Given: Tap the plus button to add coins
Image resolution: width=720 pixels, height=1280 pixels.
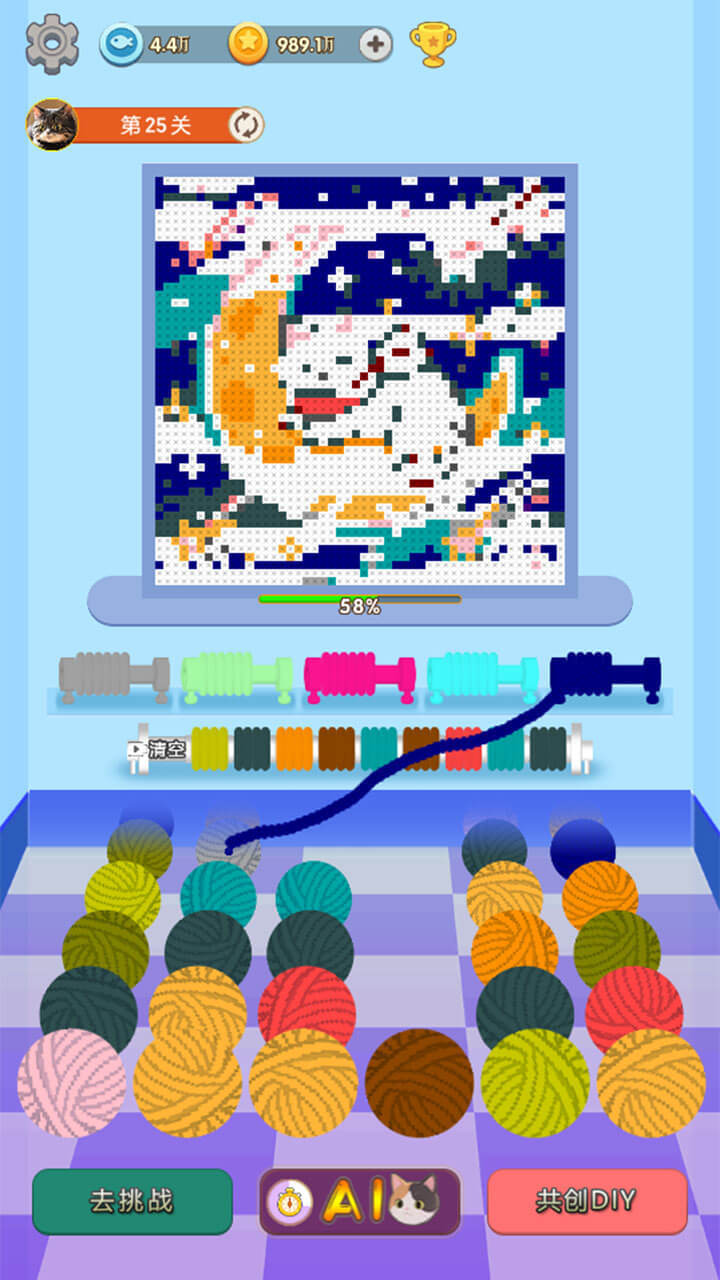Looking at the screenshot, I should [376, 44].
